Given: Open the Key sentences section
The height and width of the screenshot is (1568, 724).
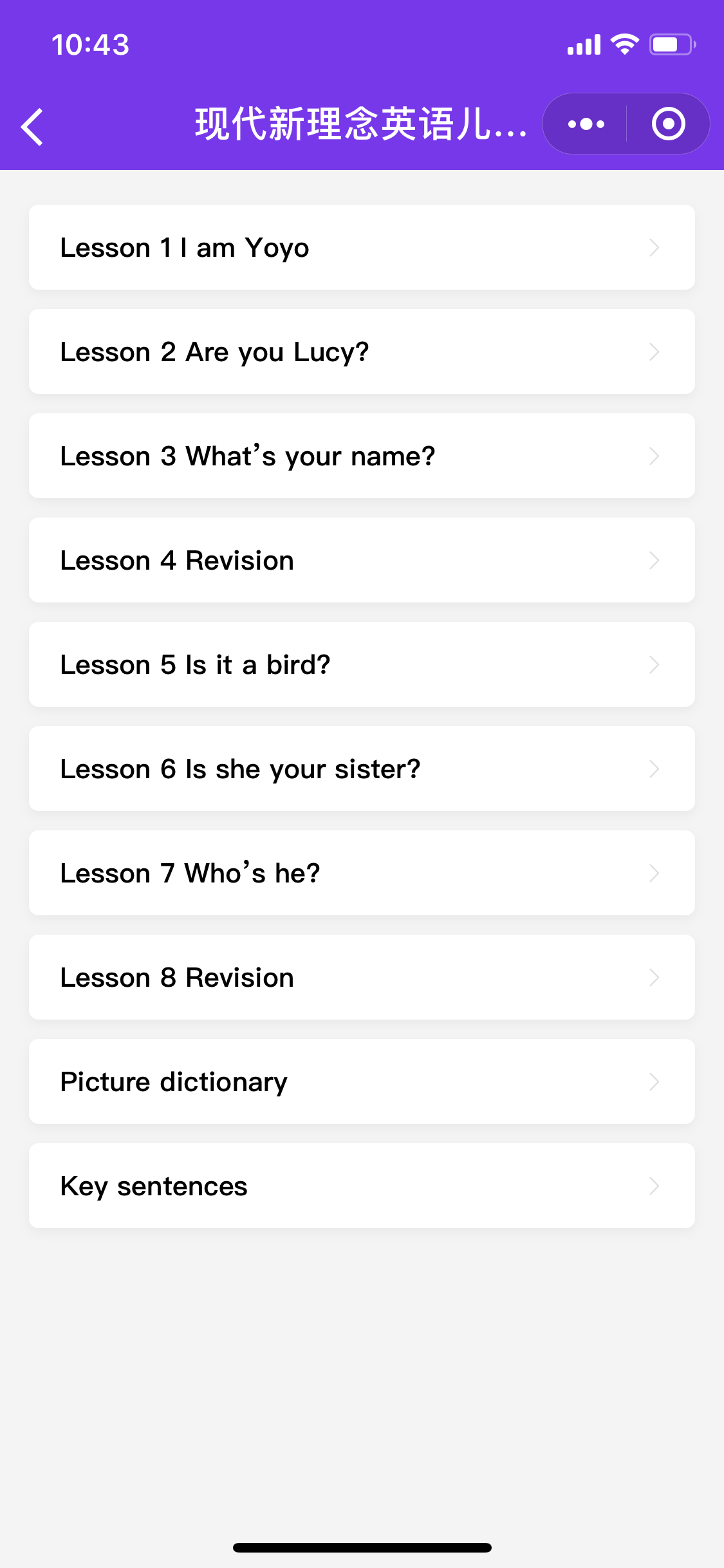Looking at the screenshot, I should [x=362, y=1186].
